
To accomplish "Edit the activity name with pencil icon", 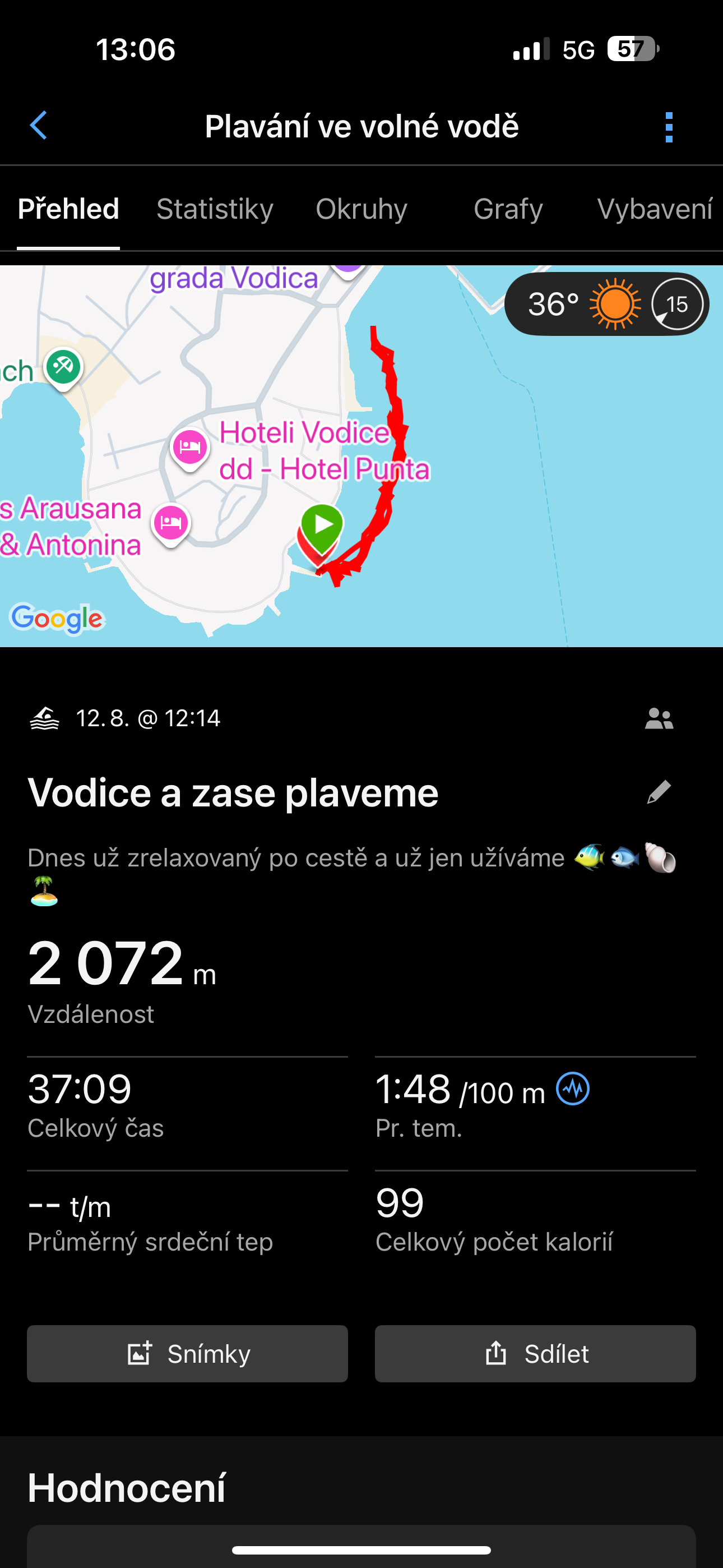I will tap(659, 792).
